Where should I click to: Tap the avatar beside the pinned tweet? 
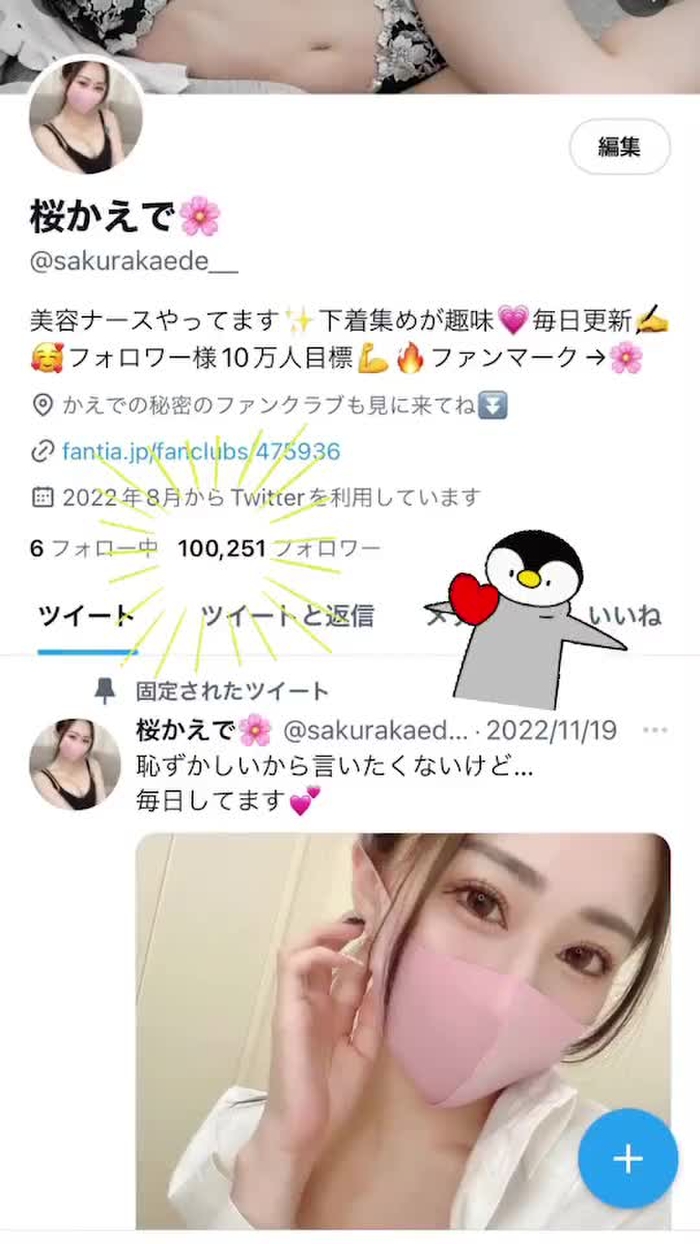pyautogui.click(x=76, y=764)
